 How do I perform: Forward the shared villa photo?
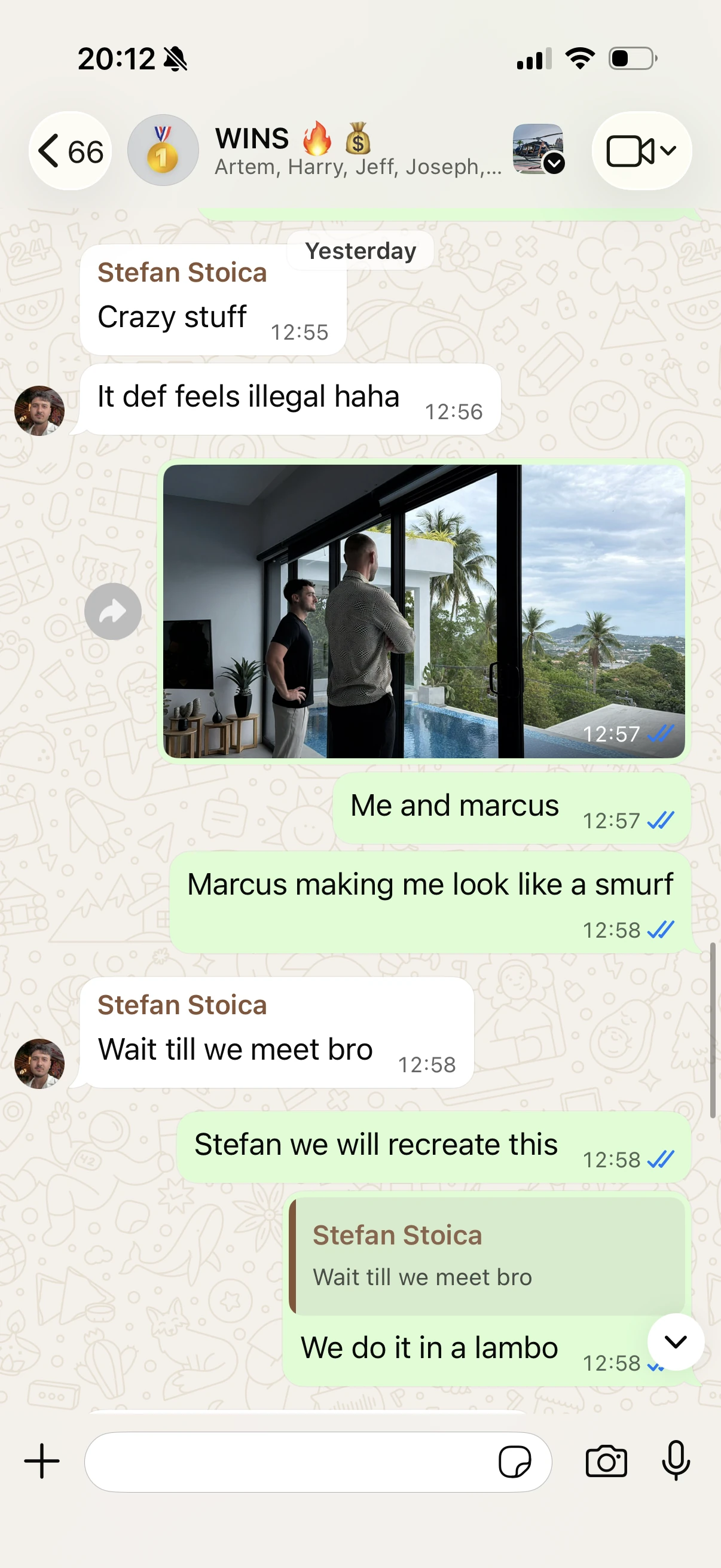click(113, 611)
